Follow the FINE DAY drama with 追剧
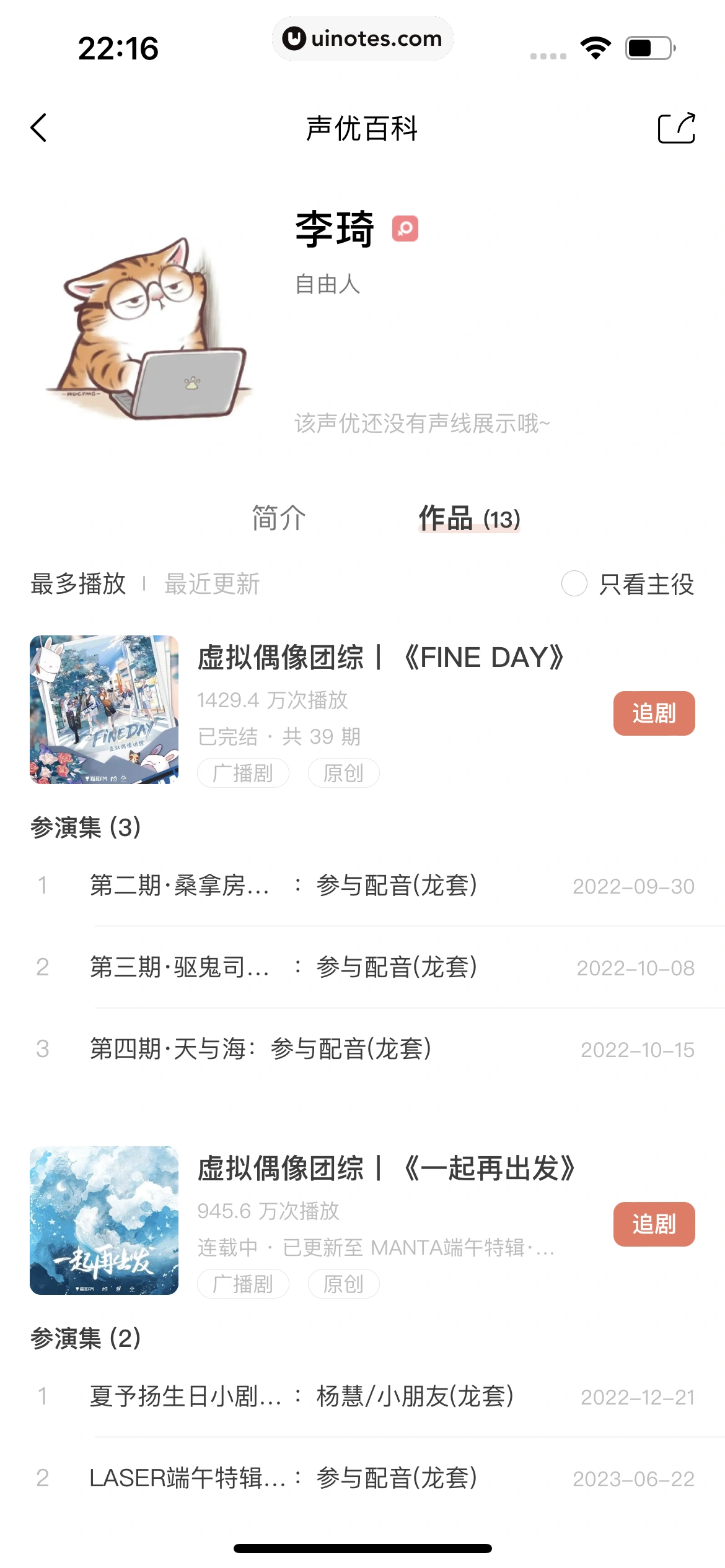This screenshot has width=725, height=1568. pyautogui.click(x=654, y=713)
